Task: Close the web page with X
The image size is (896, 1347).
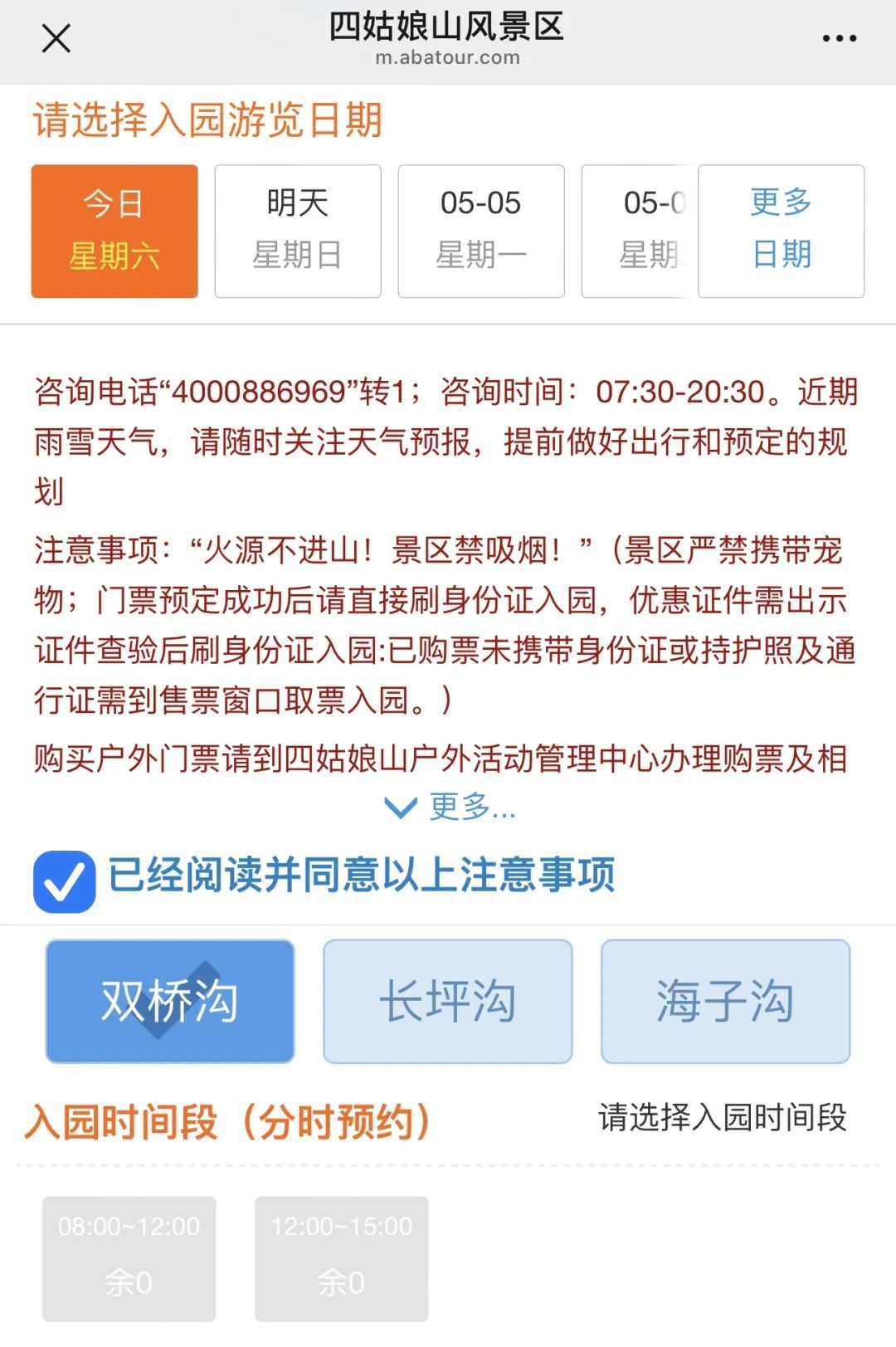Action: [56, 38]
